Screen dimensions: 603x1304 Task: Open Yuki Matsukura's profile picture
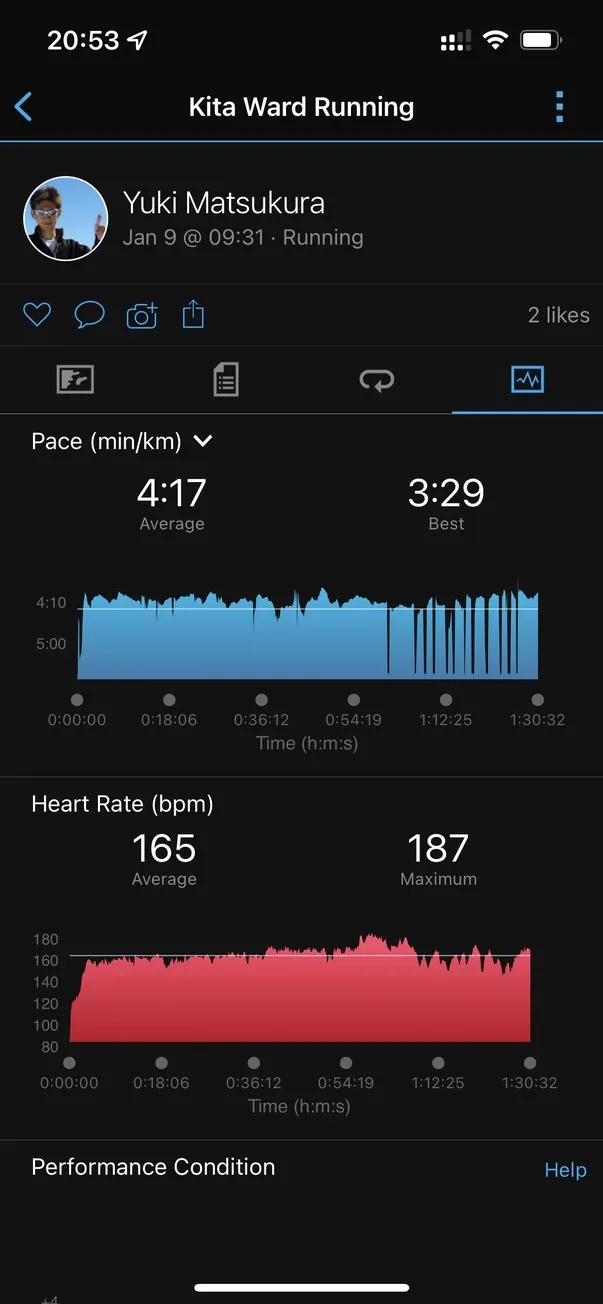(x=65, y=219)
